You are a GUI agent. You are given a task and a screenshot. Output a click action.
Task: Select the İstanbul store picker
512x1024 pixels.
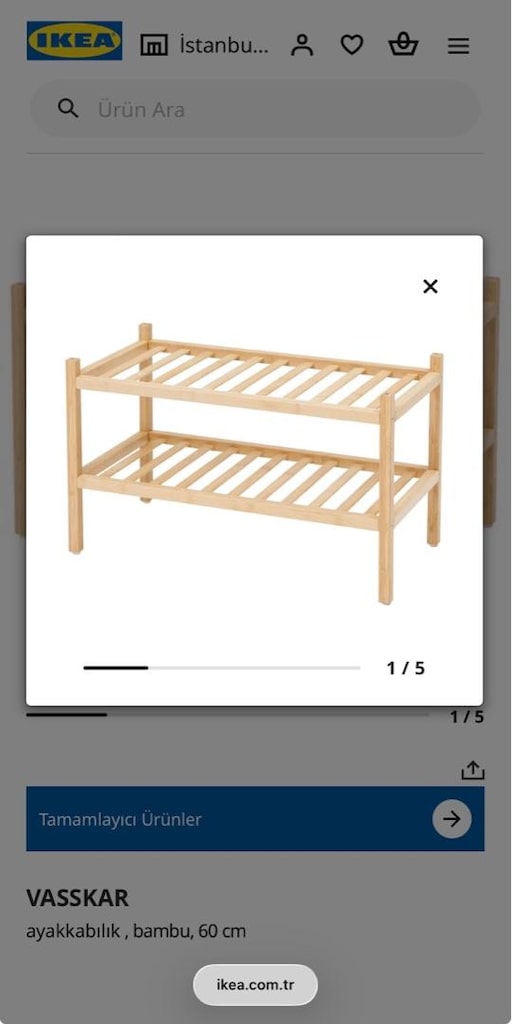(x=204, y=45)
